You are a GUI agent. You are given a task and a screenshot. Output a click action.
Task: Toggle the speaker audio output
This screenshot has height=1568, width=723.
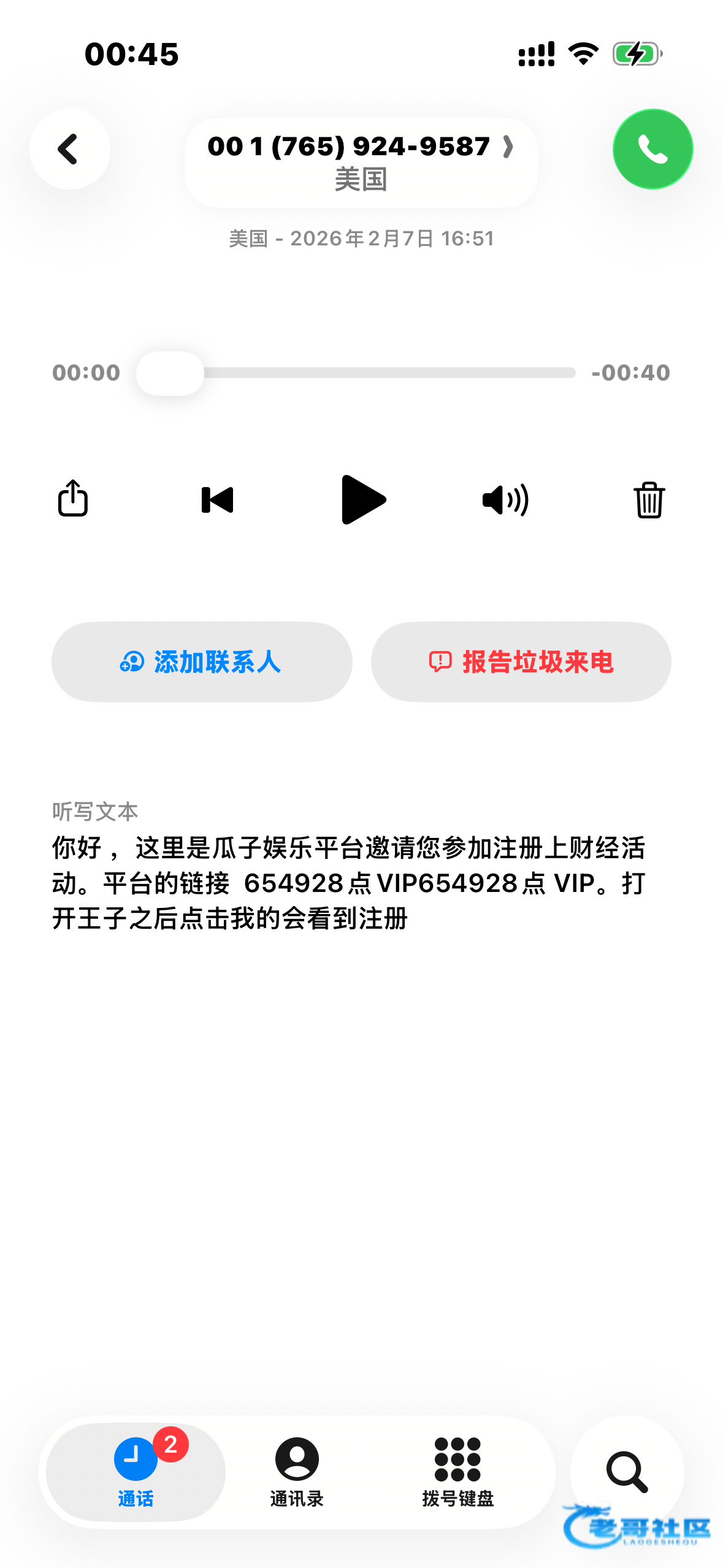click(x=506, y=500)
